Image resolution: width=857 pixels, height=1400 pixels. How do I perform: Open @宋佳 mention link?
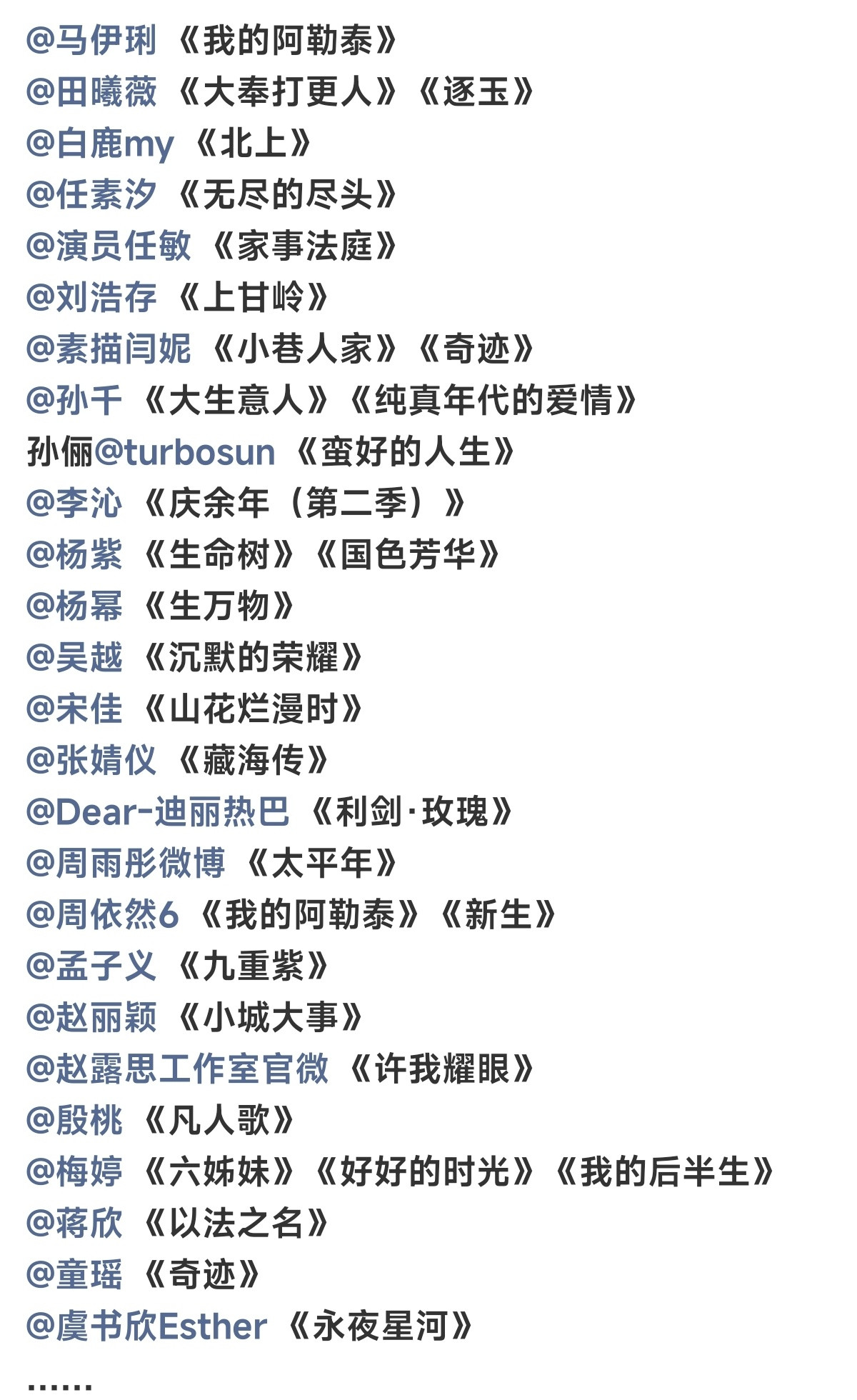74,709
